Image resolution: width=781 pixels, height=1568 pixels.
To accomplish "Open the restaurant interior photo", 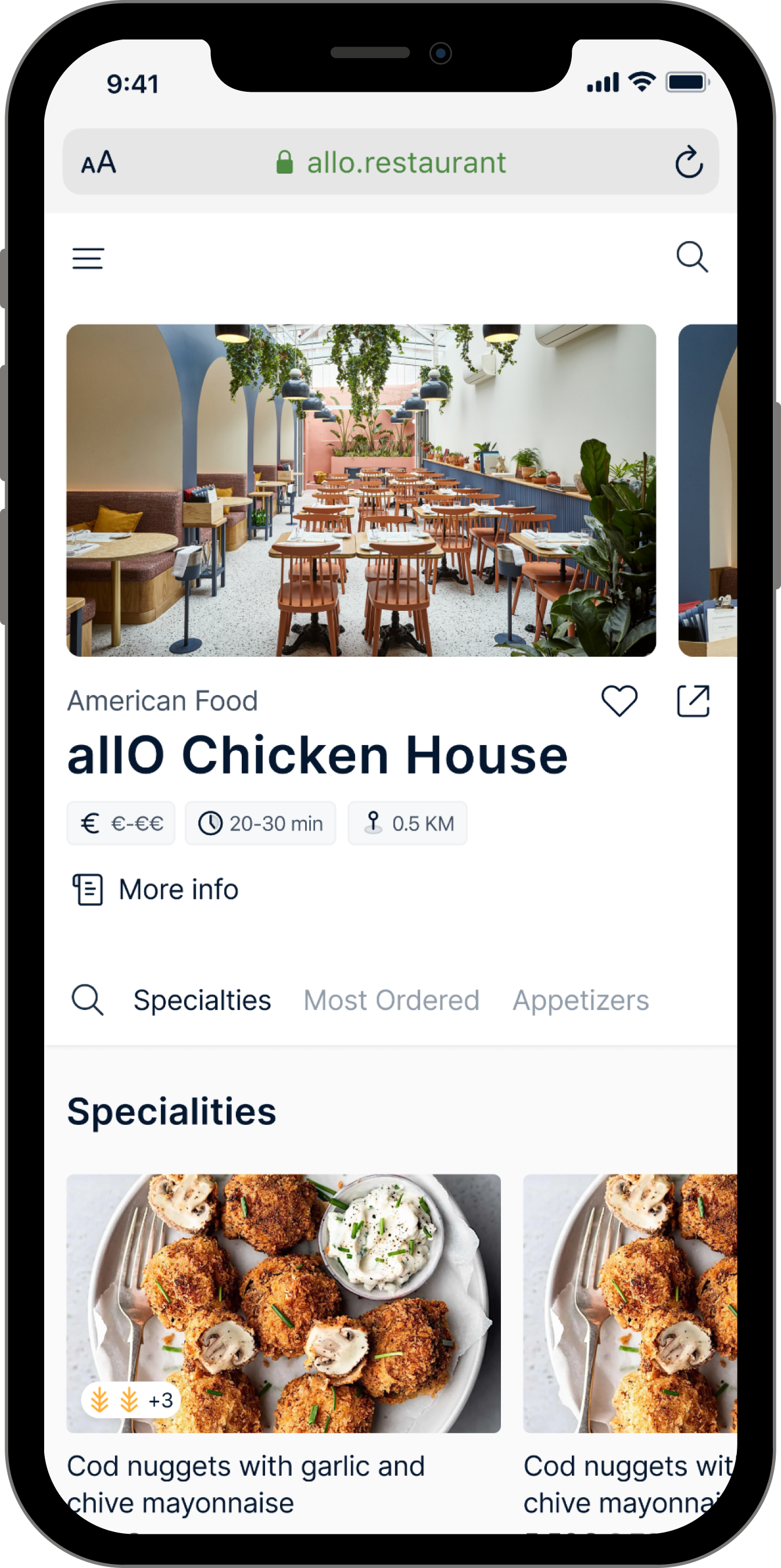I will click(x=361, y=490).
